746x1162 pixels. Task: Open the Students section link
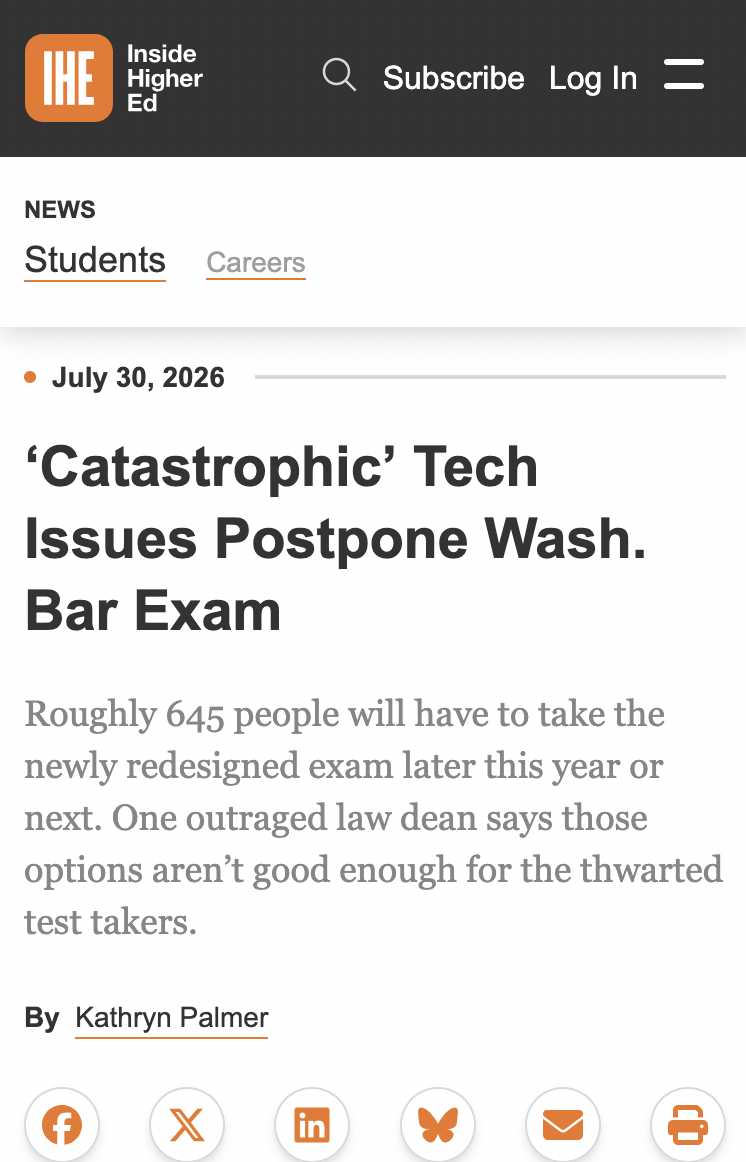pyautogui.click(x=95, y=260)
